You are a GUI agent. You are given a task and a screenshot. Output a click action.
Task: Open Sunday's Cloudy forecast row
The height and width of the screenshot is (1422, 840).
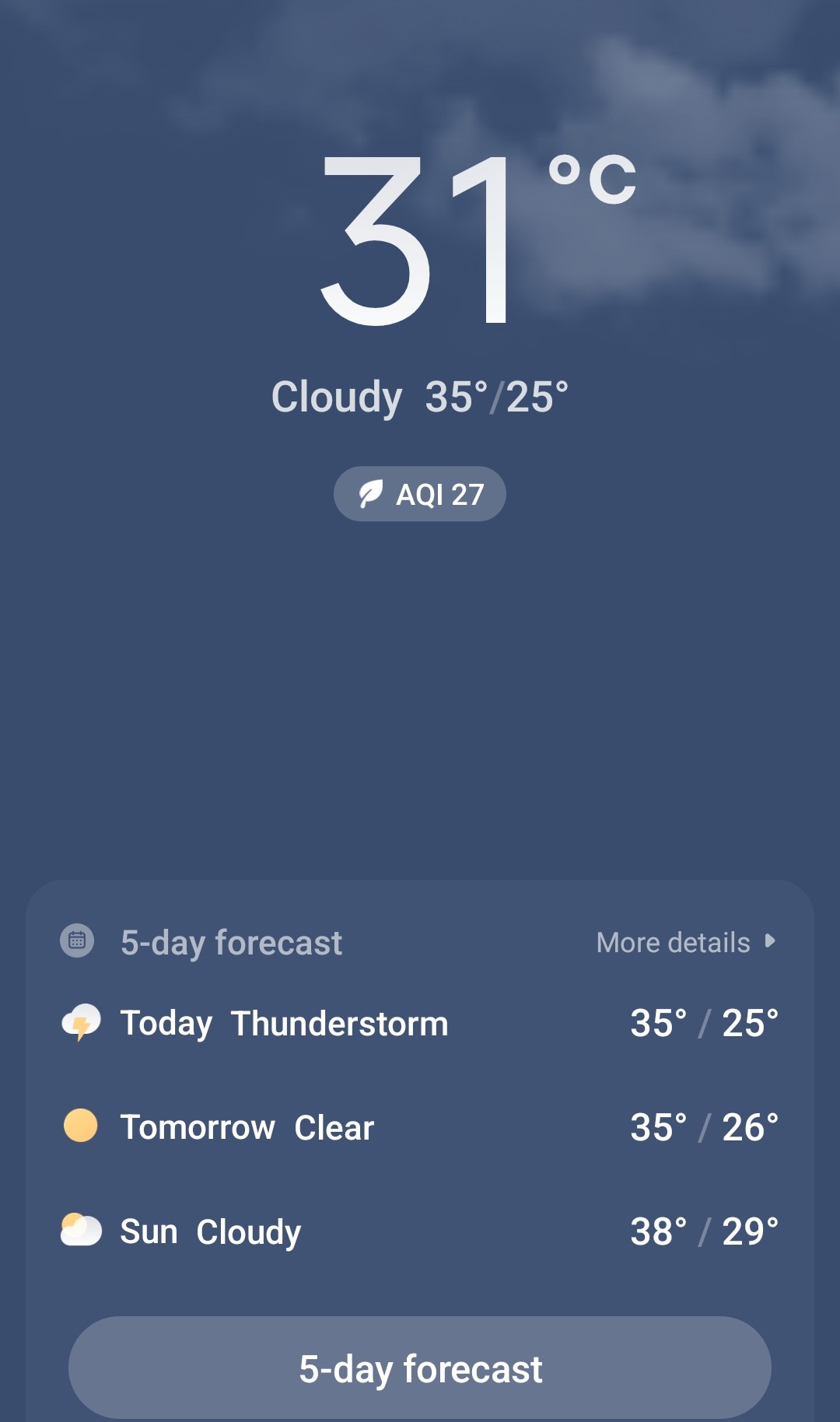pos(420,1231)
